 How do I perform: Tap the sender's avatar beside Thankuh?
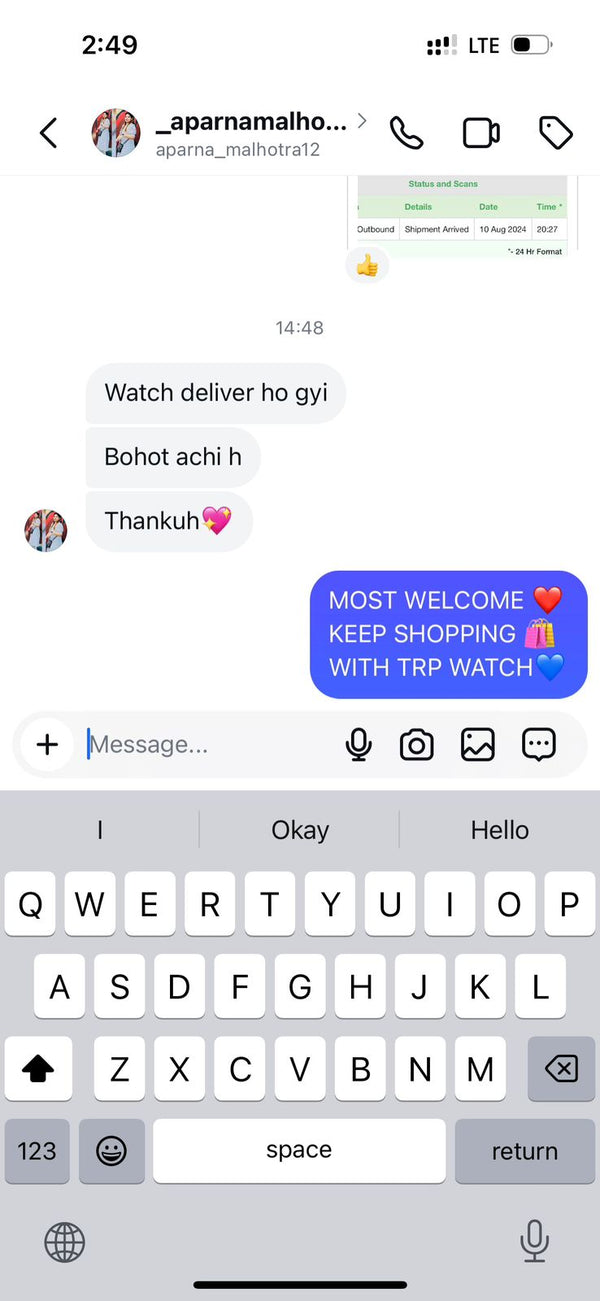(x=46, y=530)
